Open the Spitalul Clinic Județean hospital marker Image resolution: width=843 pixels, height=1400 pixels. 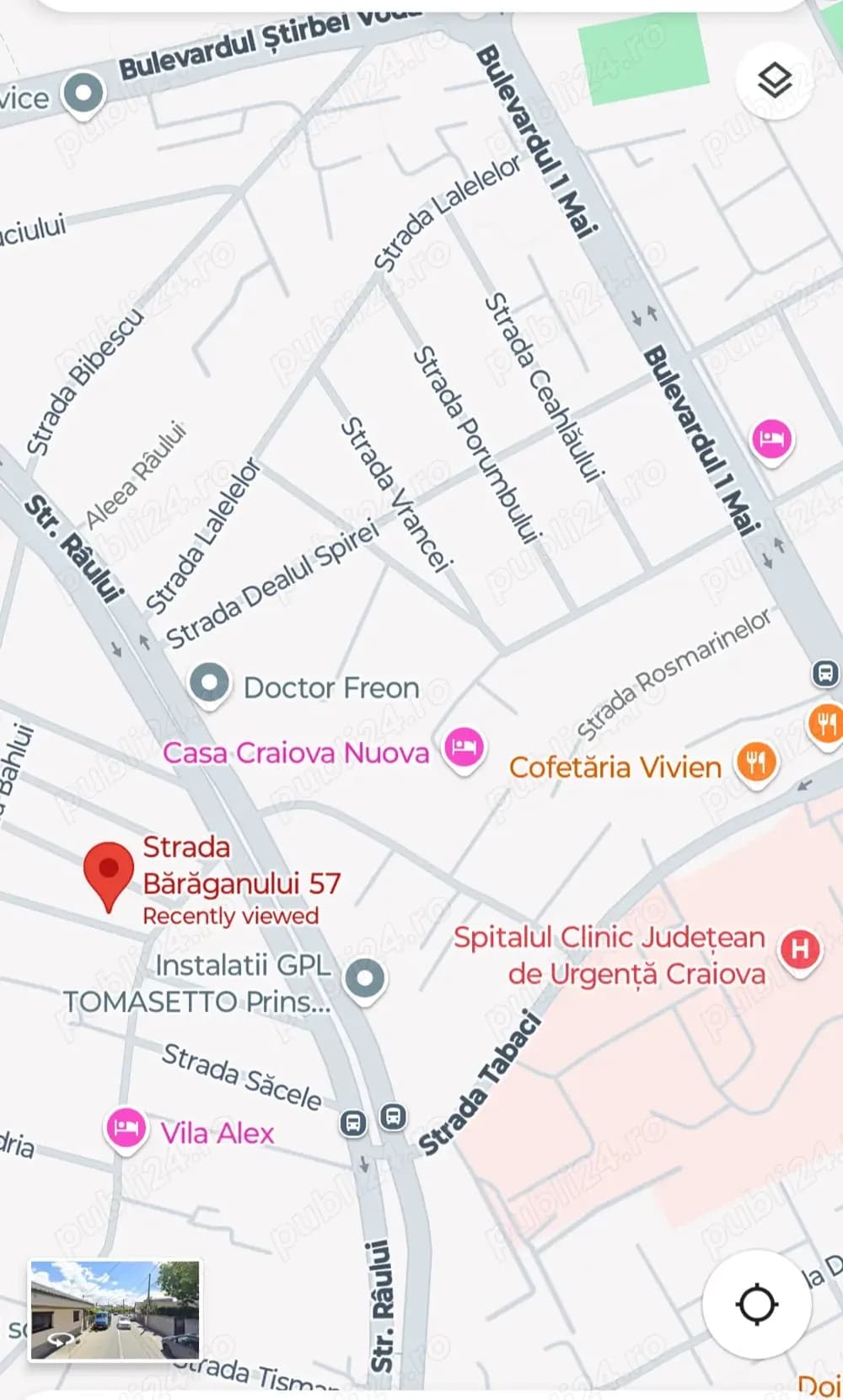(799, 950)
